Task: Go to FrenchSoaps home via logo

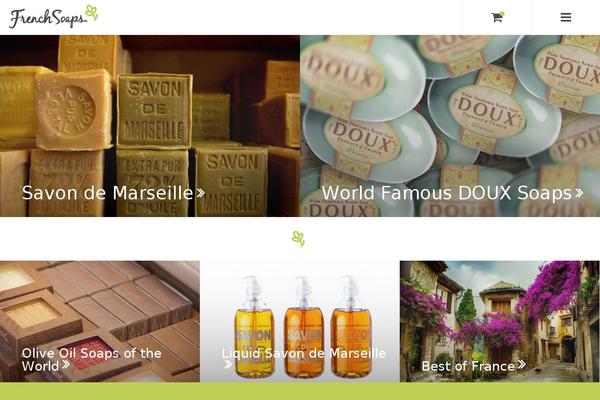Action: [x=53, y=16]
